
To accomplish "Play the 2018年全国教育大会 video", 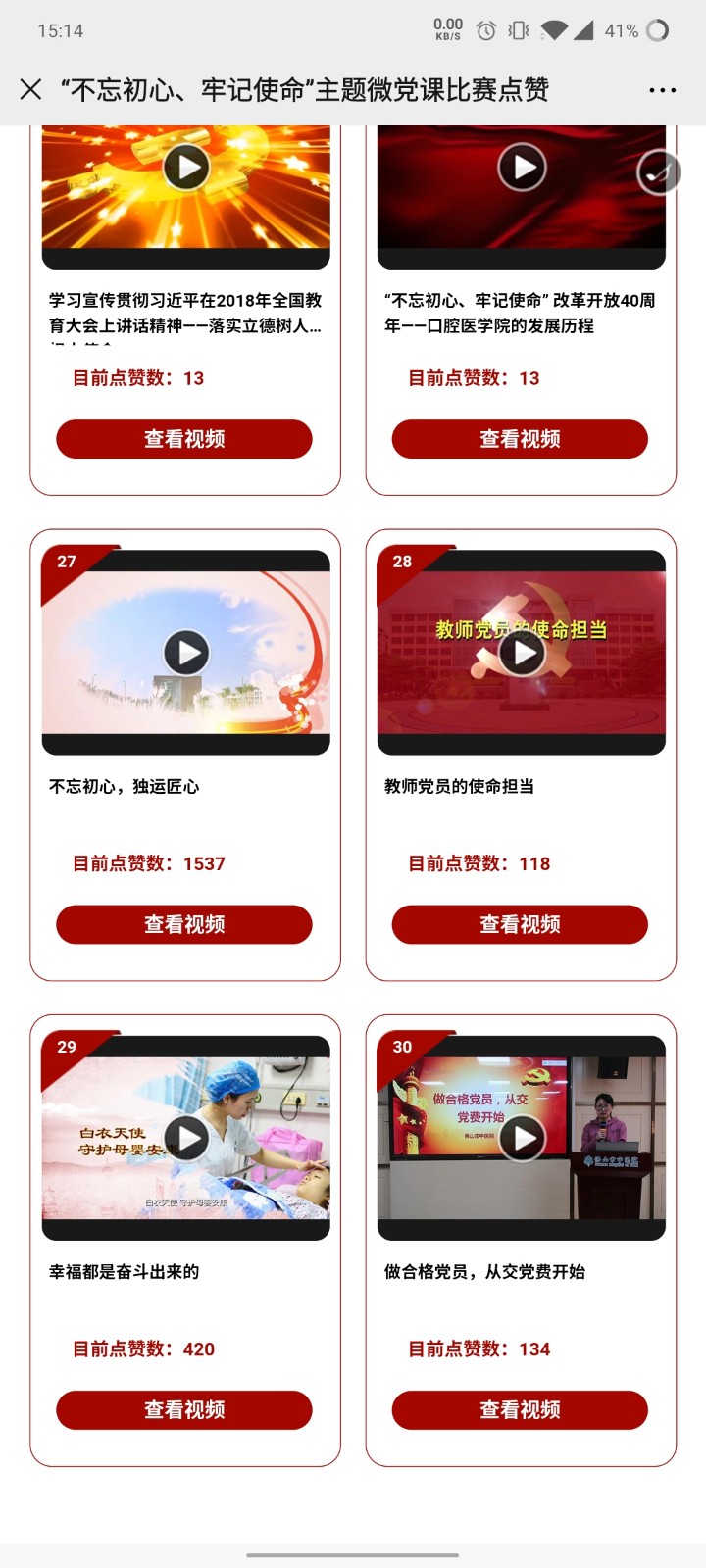I will pyautogui.click(x=186, y=168).
